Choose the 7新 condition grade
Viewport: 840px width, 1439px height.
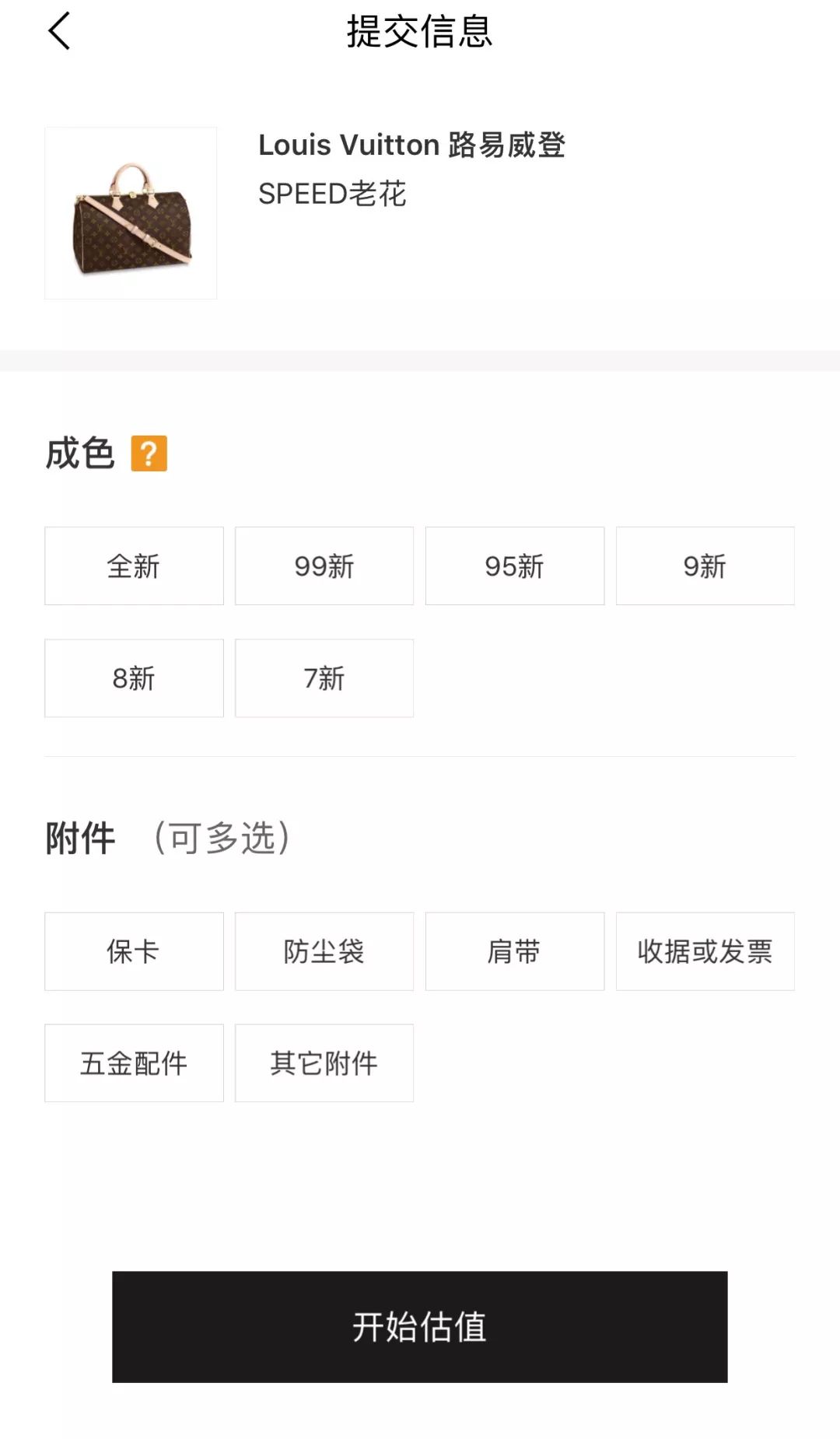(324, 678)
